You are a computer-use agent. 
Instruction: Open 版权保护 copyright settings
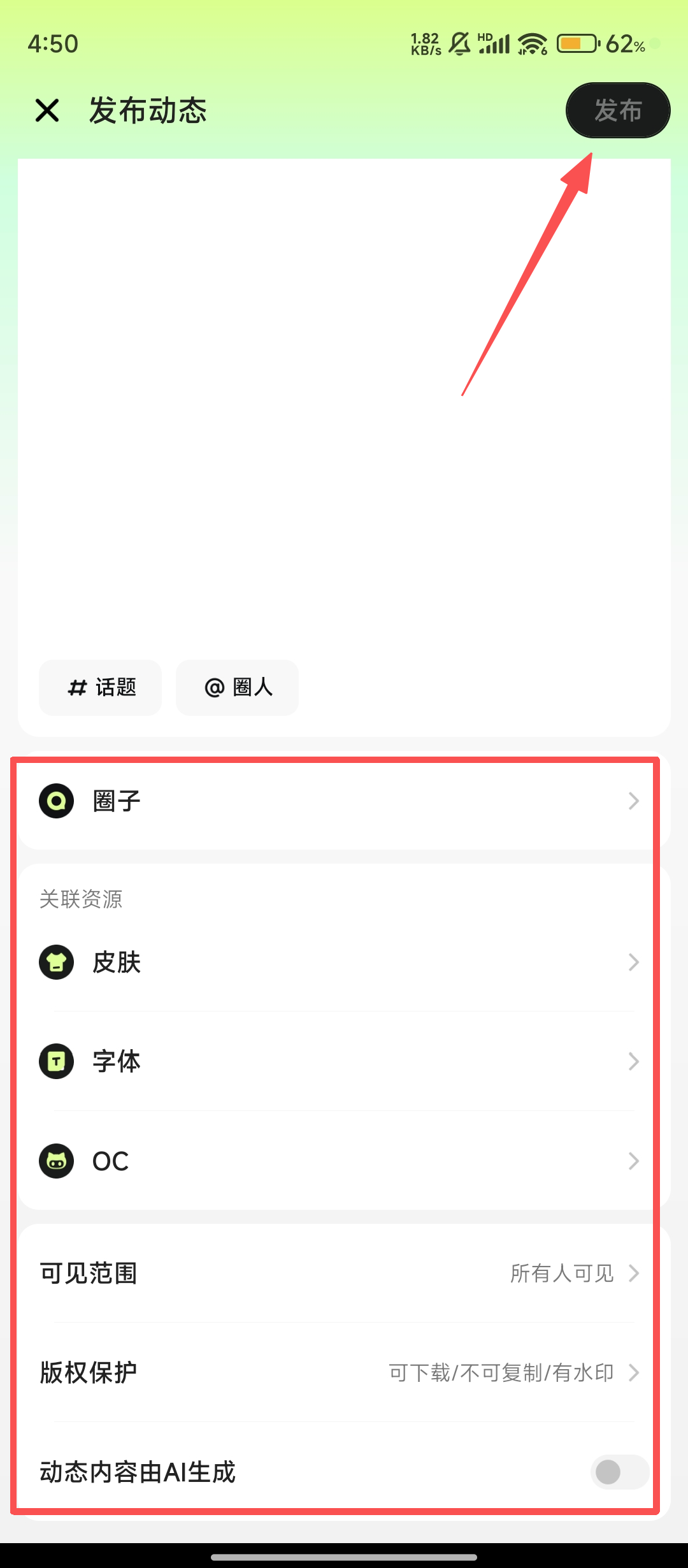344,1373
